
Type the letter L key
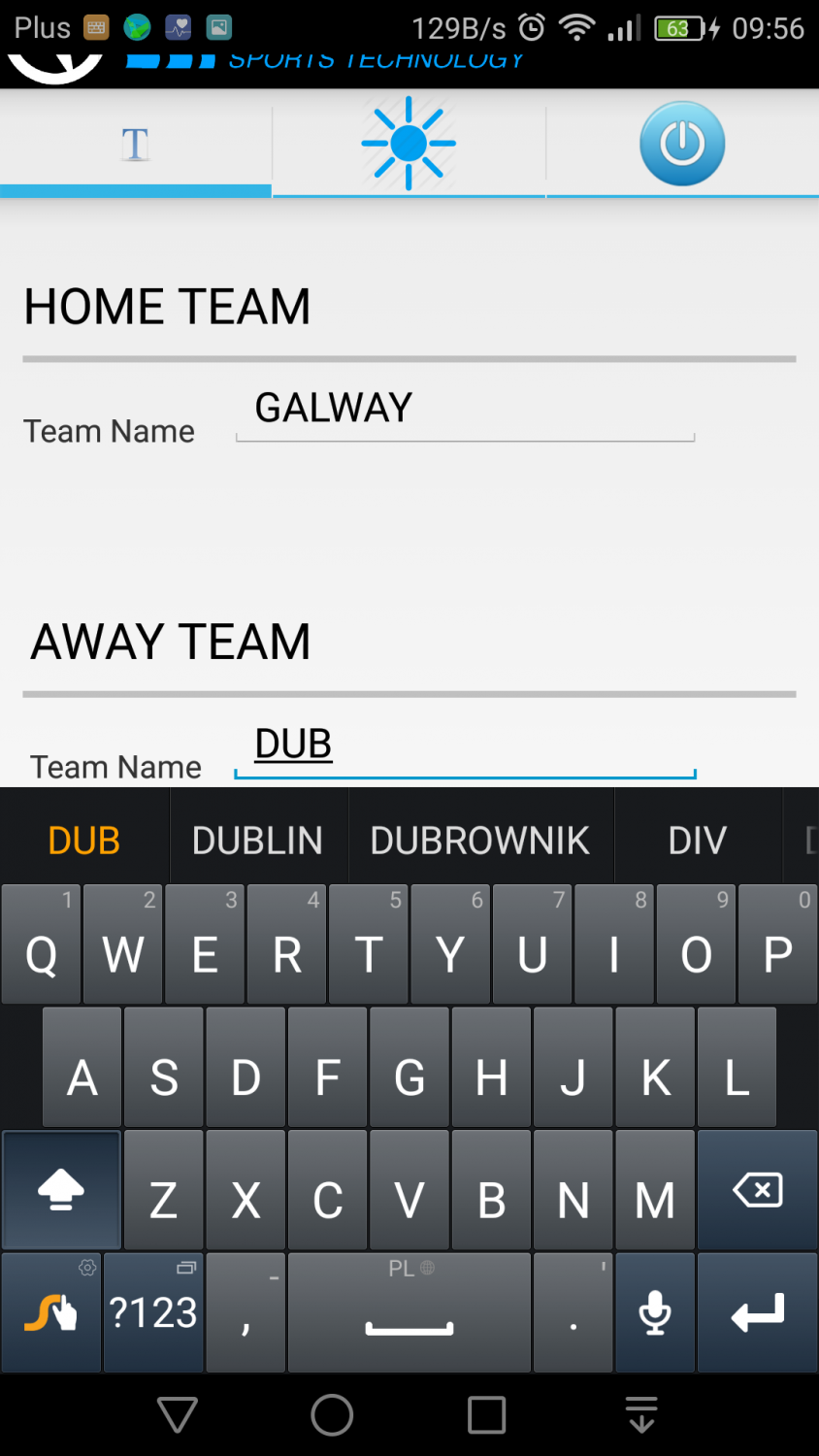coord(737,1068)
